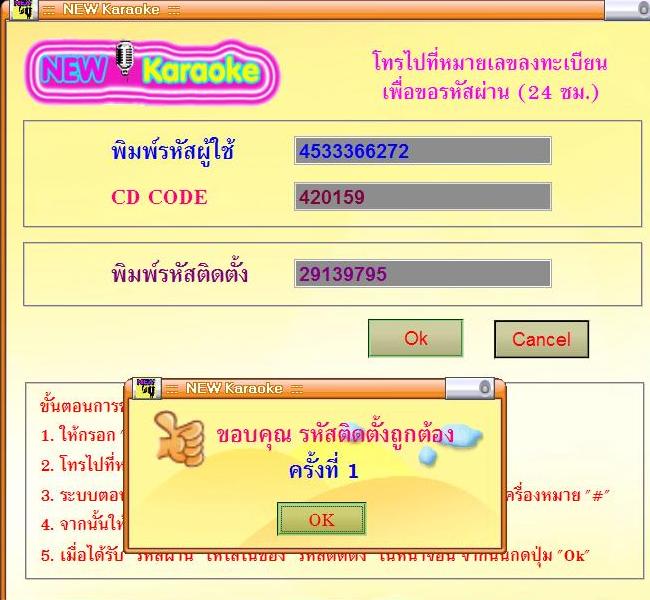Cancel the registration form

coord(541,339)
